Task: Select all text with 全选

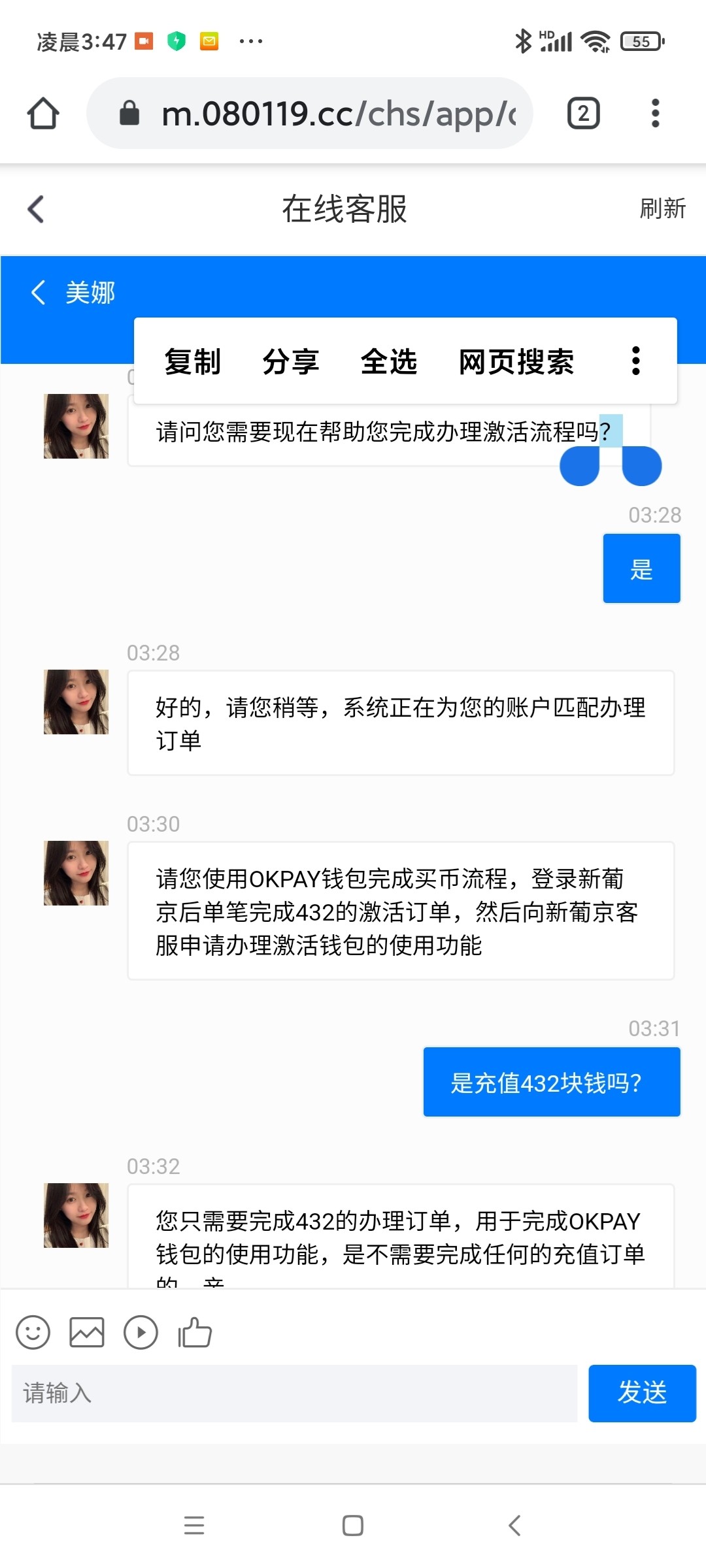Action: [x=389, y=361]
